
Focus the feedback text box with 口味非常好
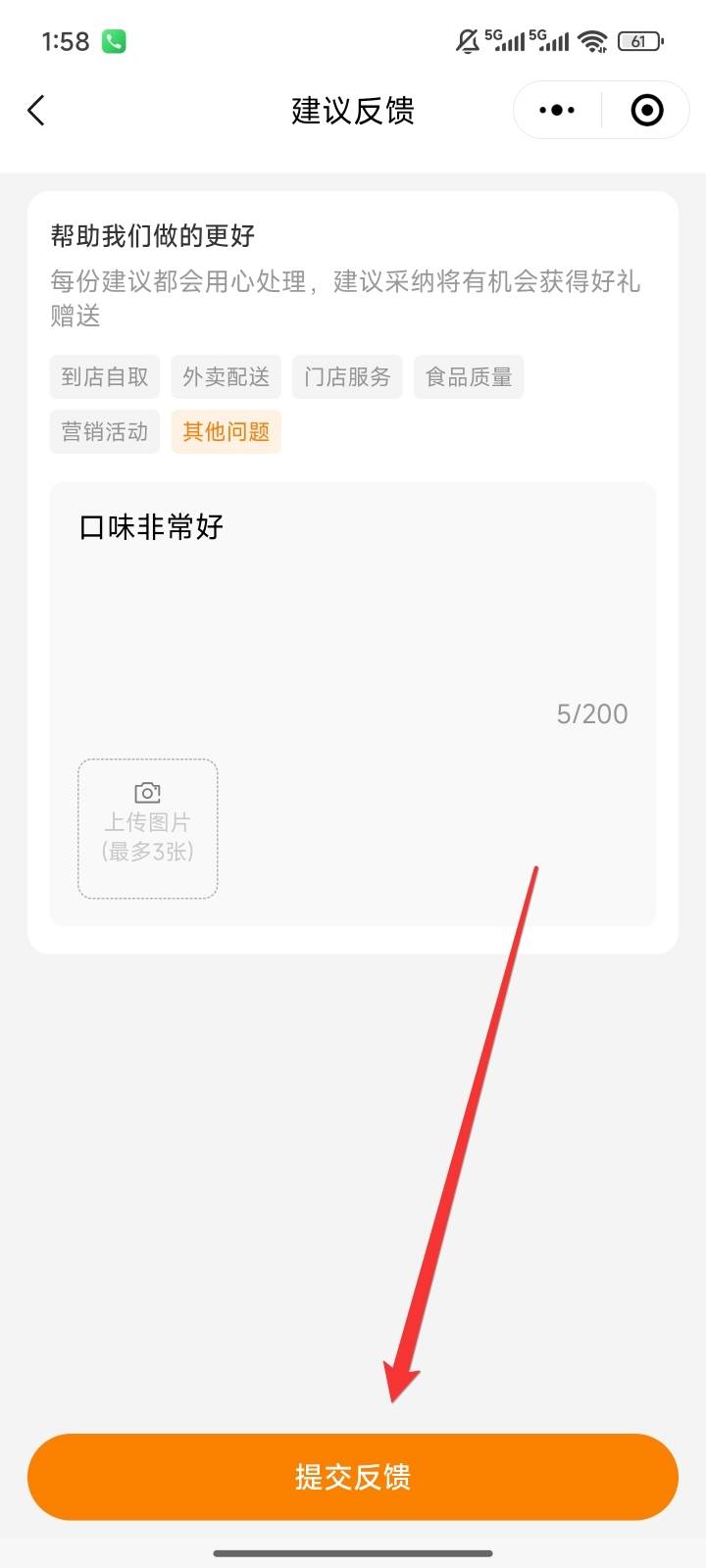click(x=353, y=608)
